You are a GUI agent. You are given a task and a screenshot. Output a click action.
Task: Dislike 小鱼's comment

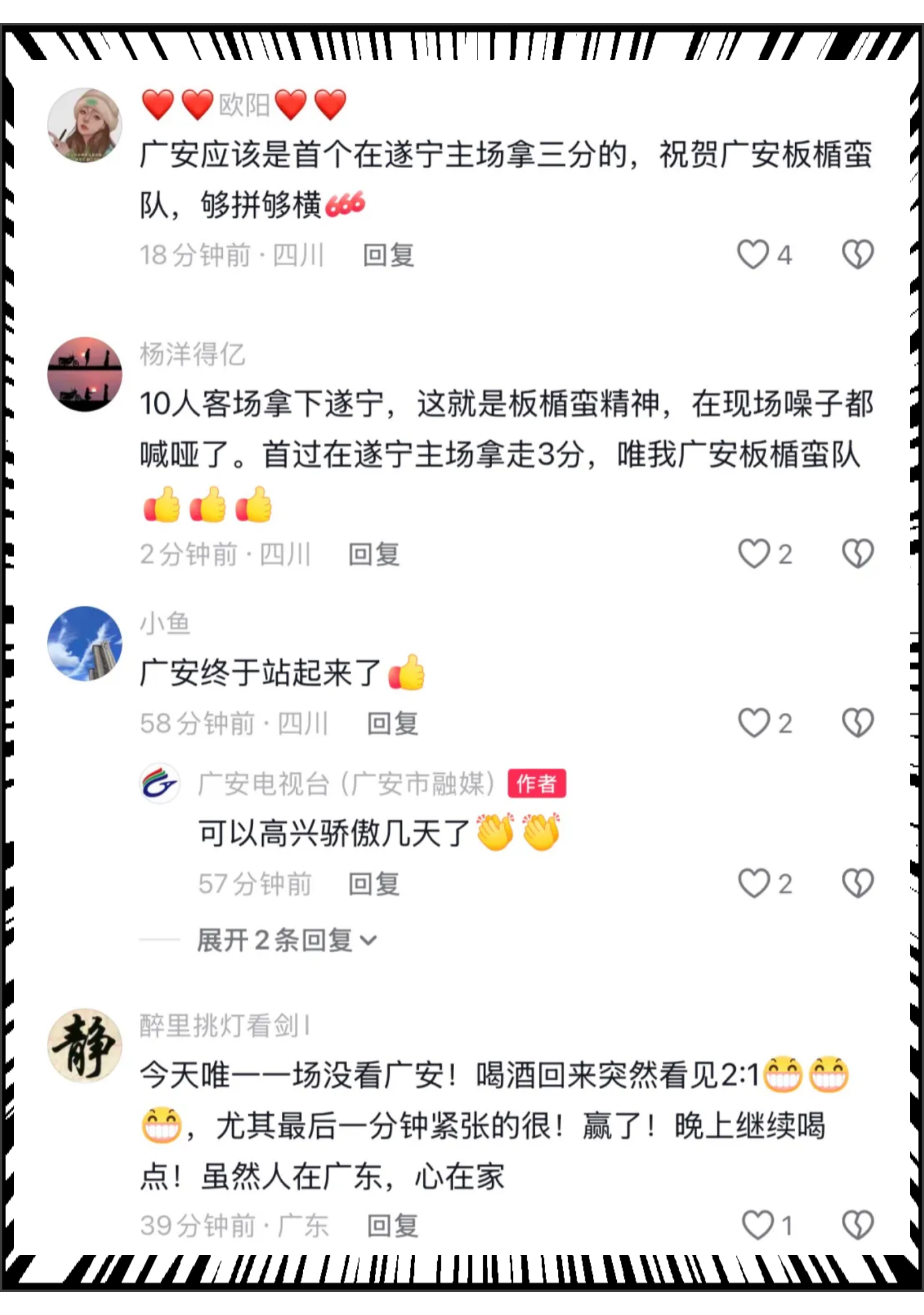click(858, 723)
